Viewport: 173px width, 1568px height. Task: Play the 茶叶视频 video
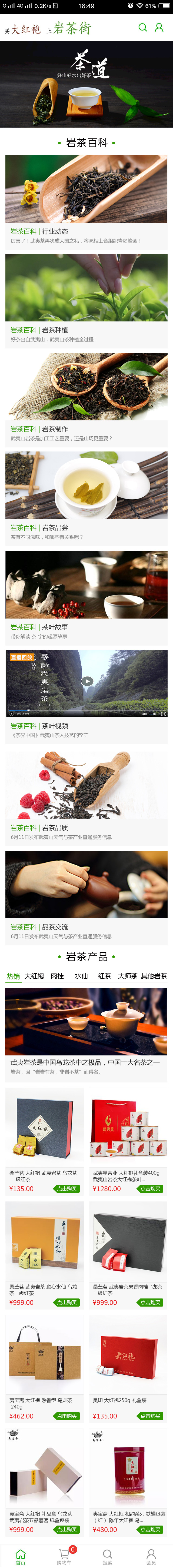tap(87, 681)
